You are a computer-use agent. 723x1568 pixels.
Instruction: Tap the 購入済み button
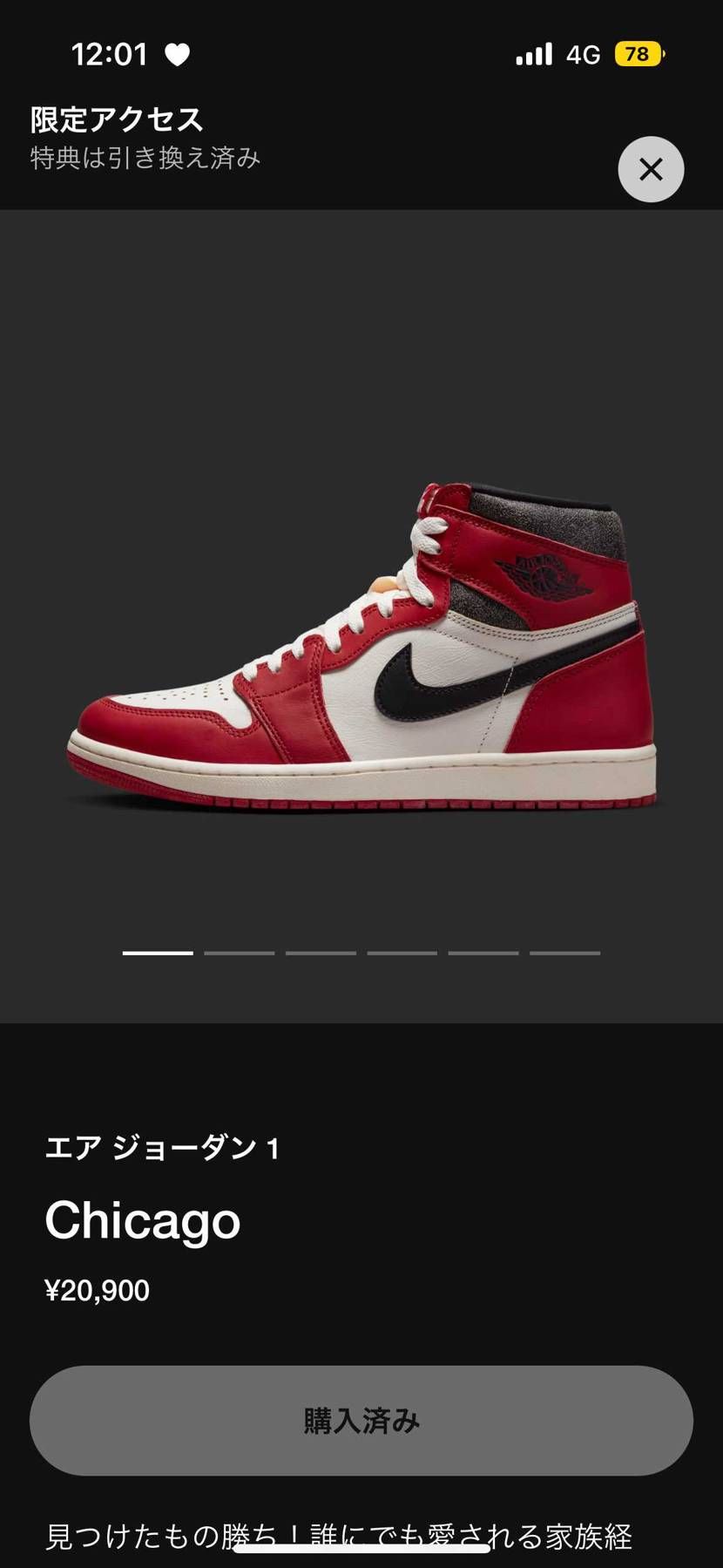click(x=361, y=1420)
